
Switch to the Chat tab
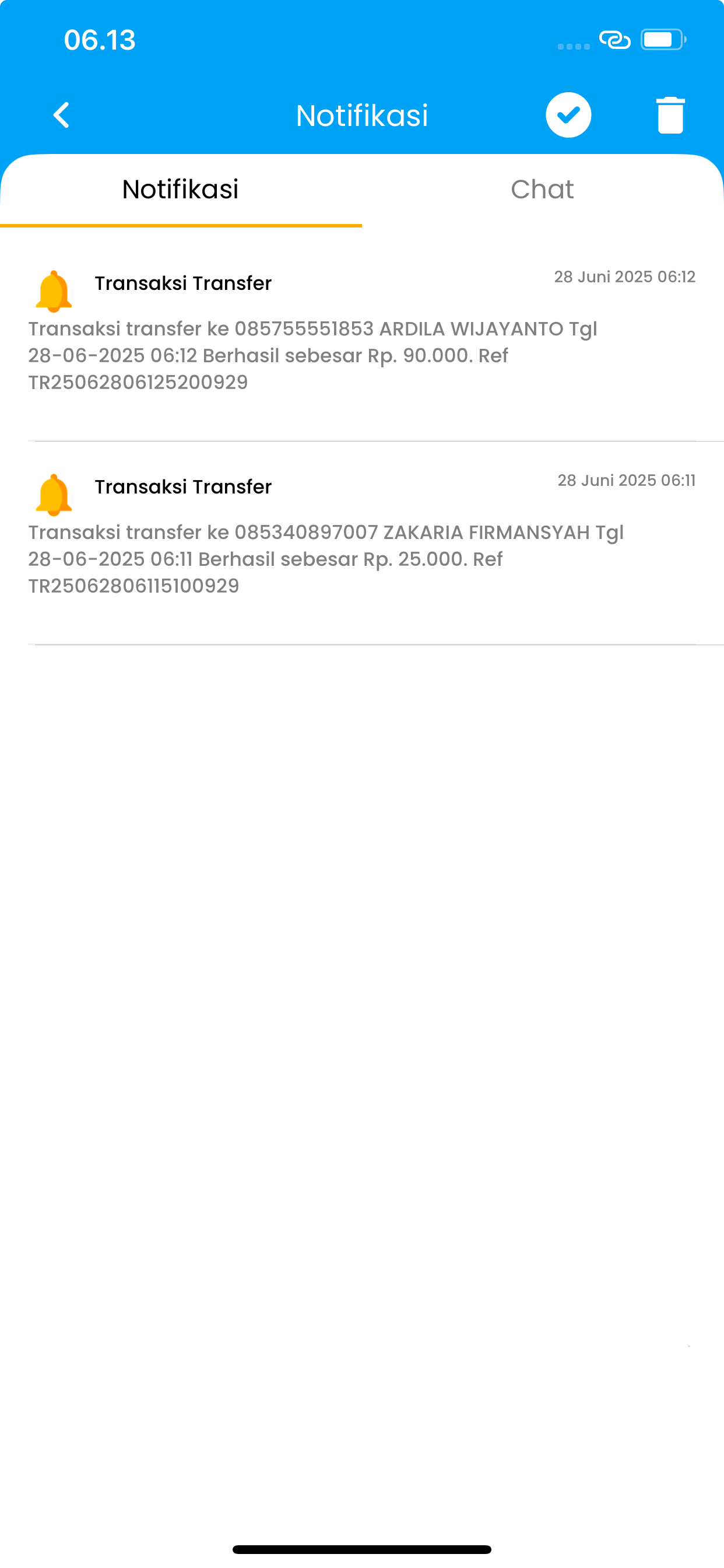click(x=542, y=190)
